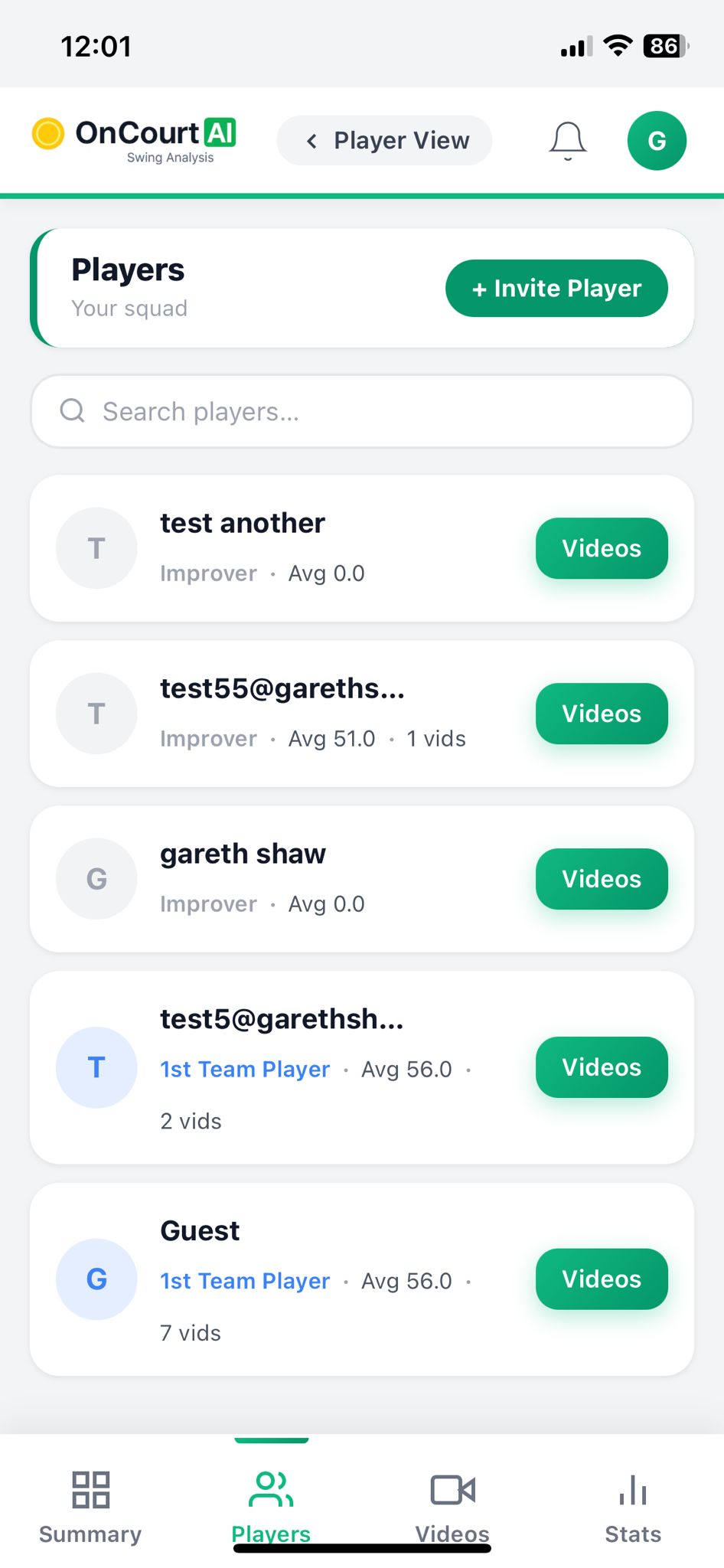Go back using the Player View chevron

(x=311, y=140)
